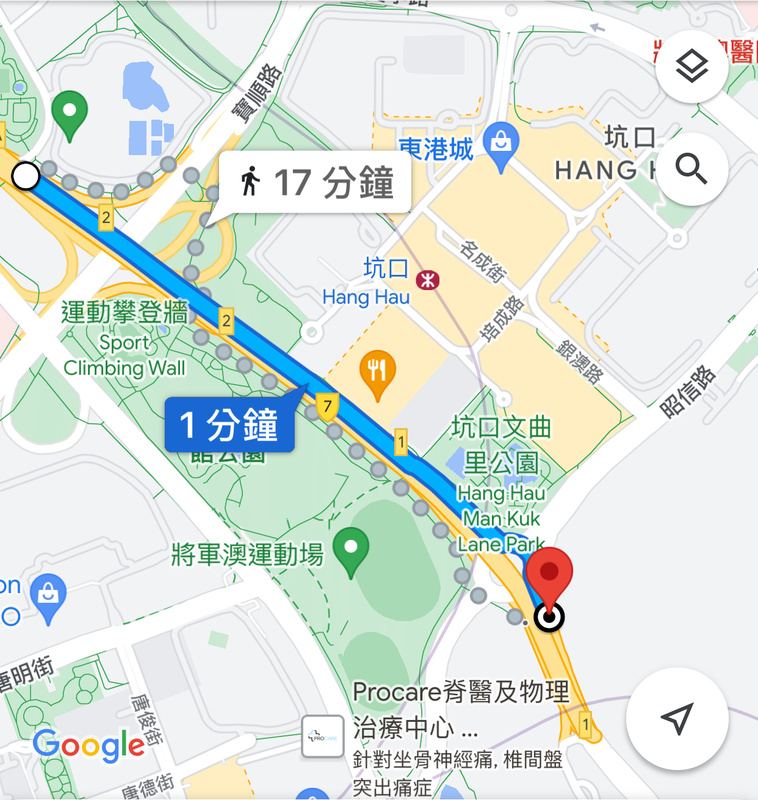The width and height of the screenshot is (758, 800).
Task: Tap the white route start point circle
Action: tap(26, 177)
